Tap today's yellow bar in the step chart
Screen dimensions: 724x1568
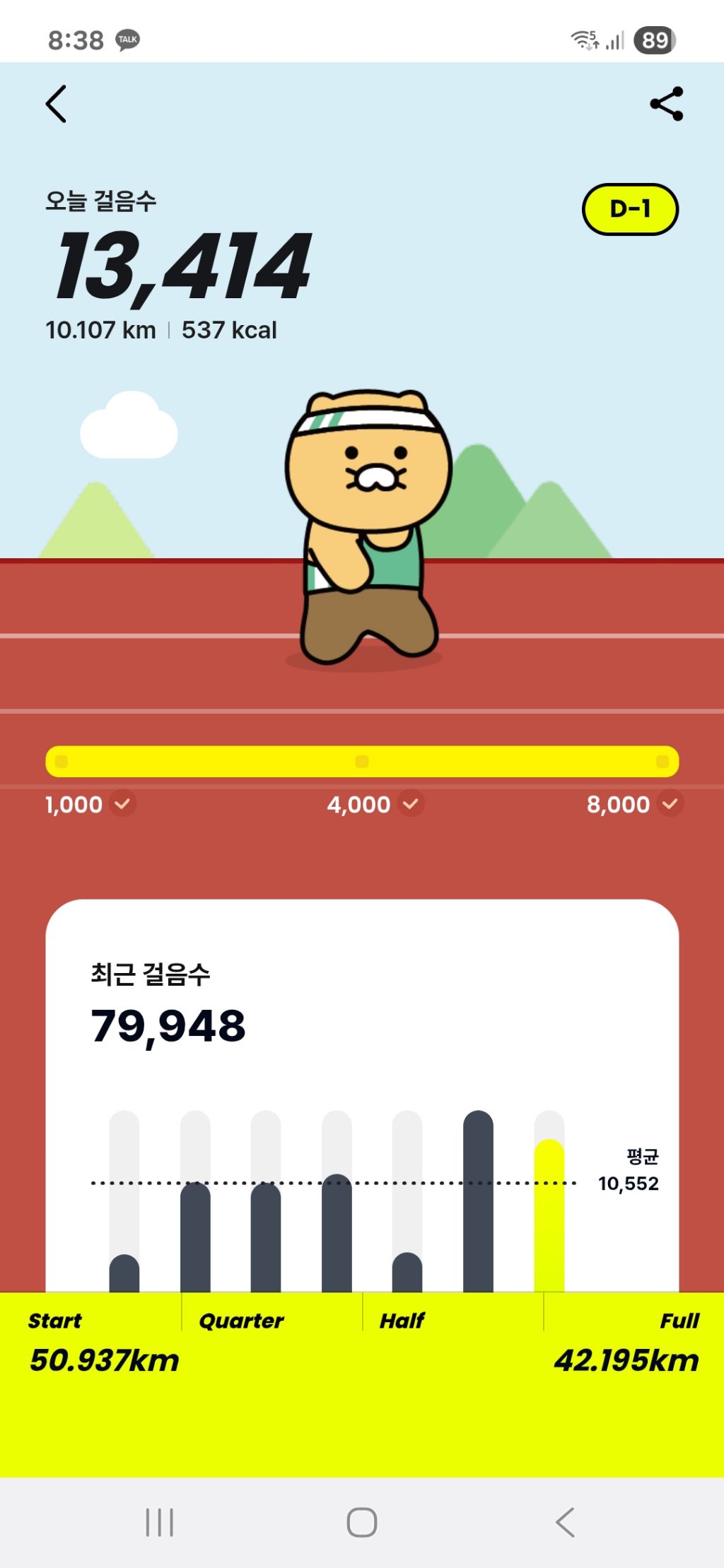tap(547, 1215)
